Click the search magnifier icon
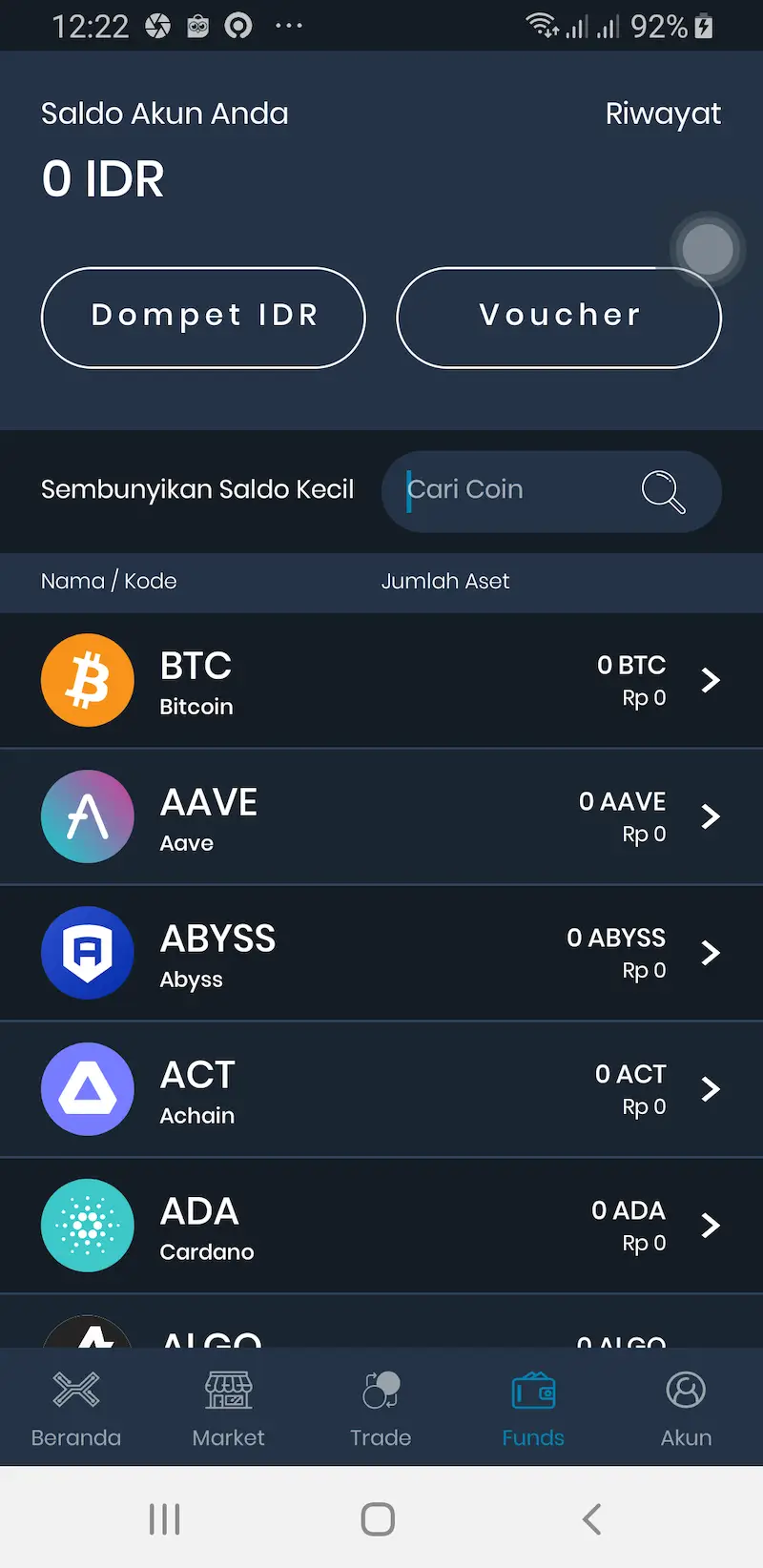 click(x=664, y=491)
